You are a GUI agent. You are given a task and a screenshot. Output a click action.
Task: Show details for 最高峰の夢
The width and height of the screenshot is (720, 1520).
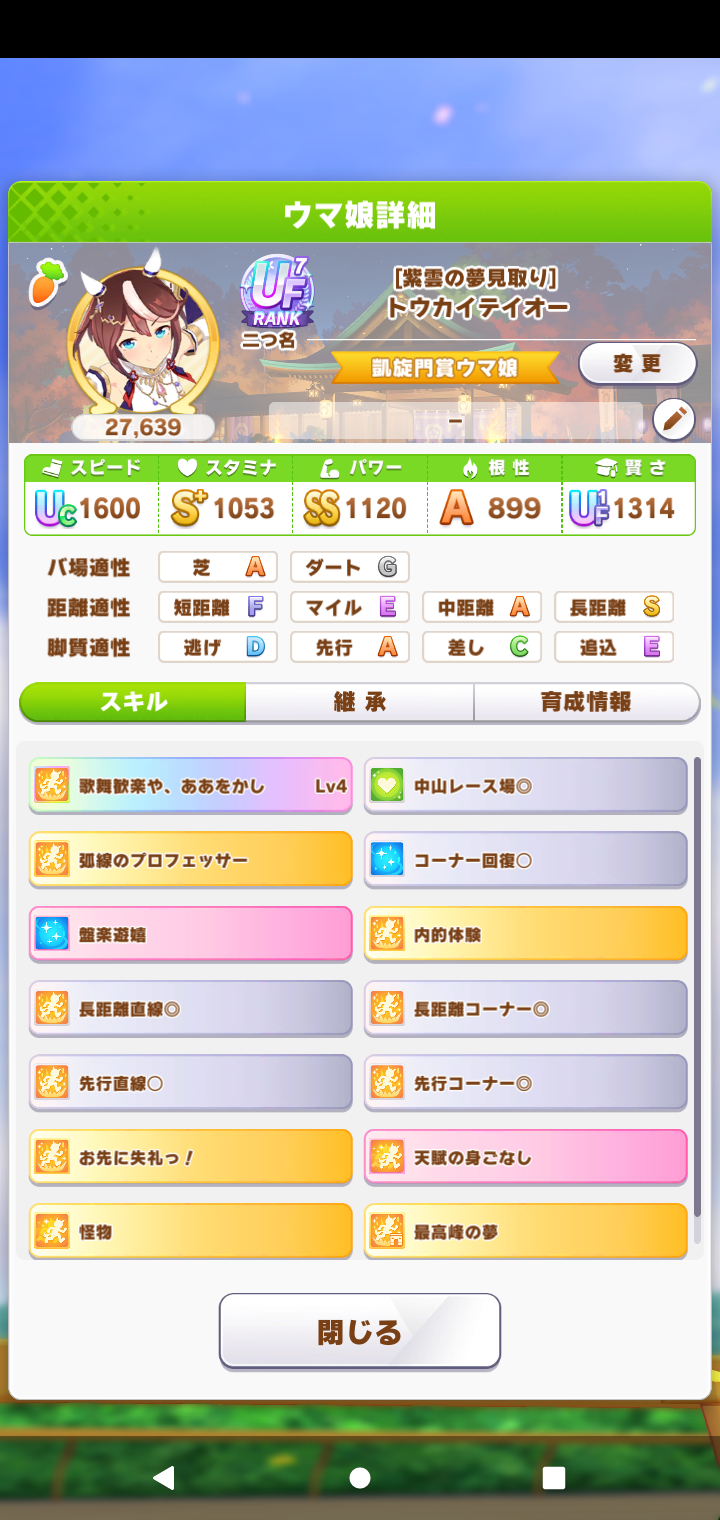pos(525,1232)
